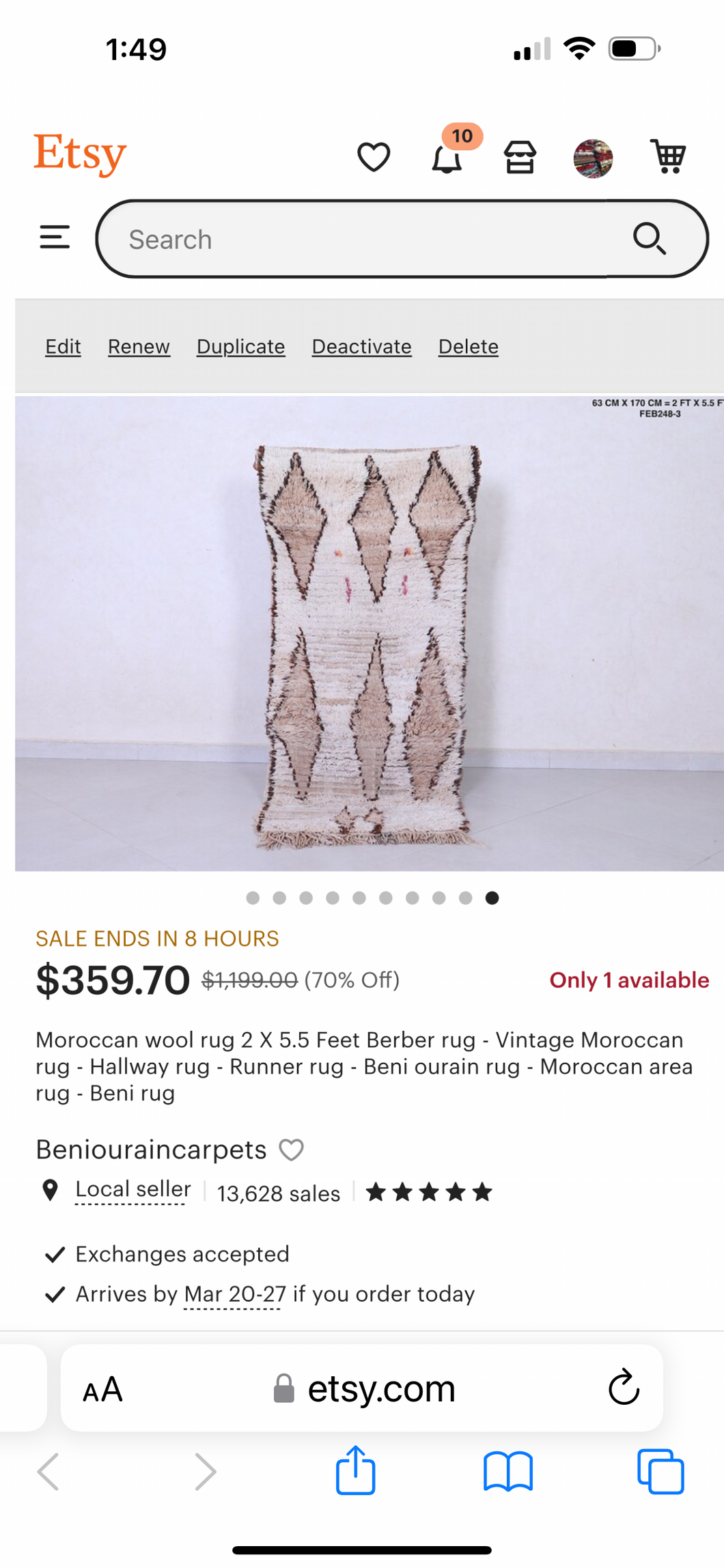Open Safari tabs overview
This screenshot has height=1568, width=724.
(x=660, y=1471)
